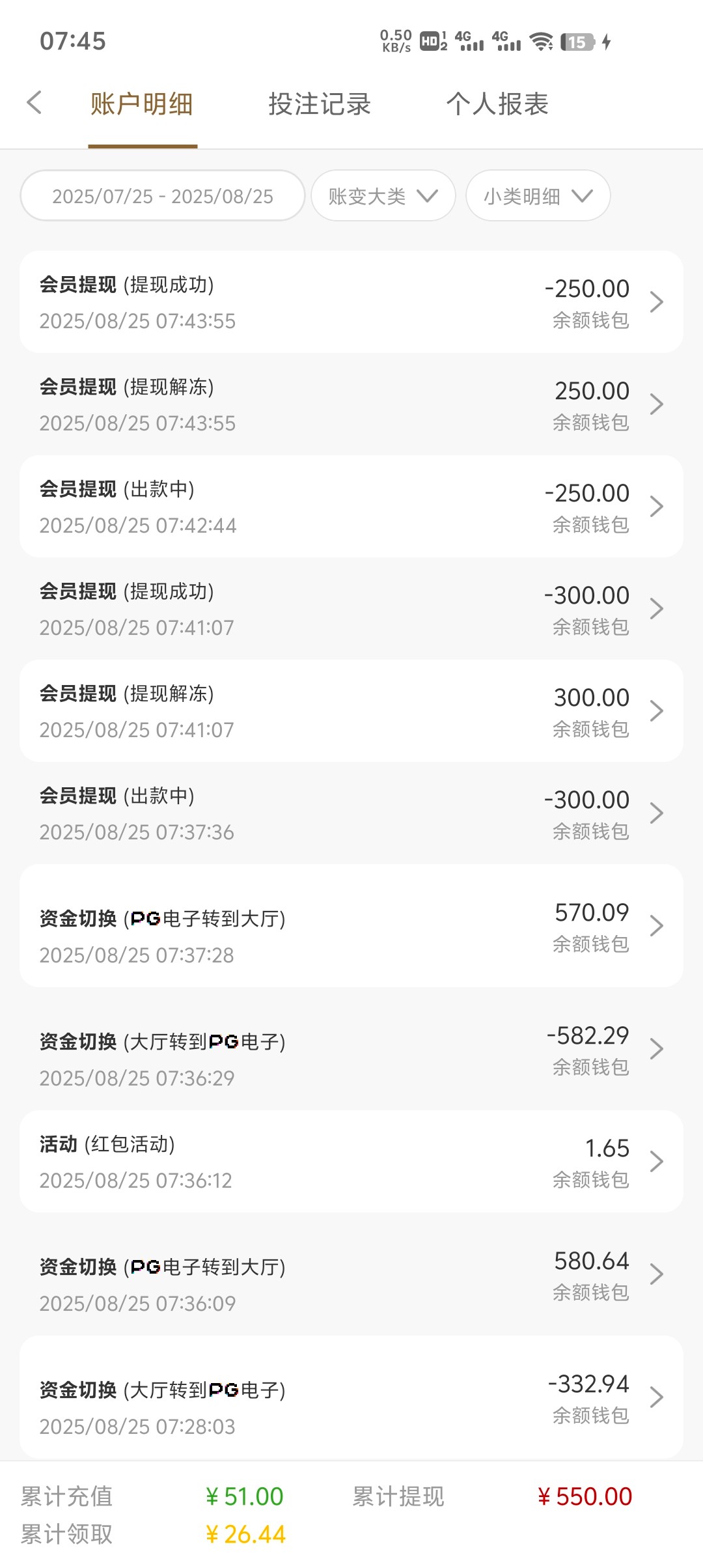Go back using the top-left arrow

pyautogui.click(x=34, y=103)
